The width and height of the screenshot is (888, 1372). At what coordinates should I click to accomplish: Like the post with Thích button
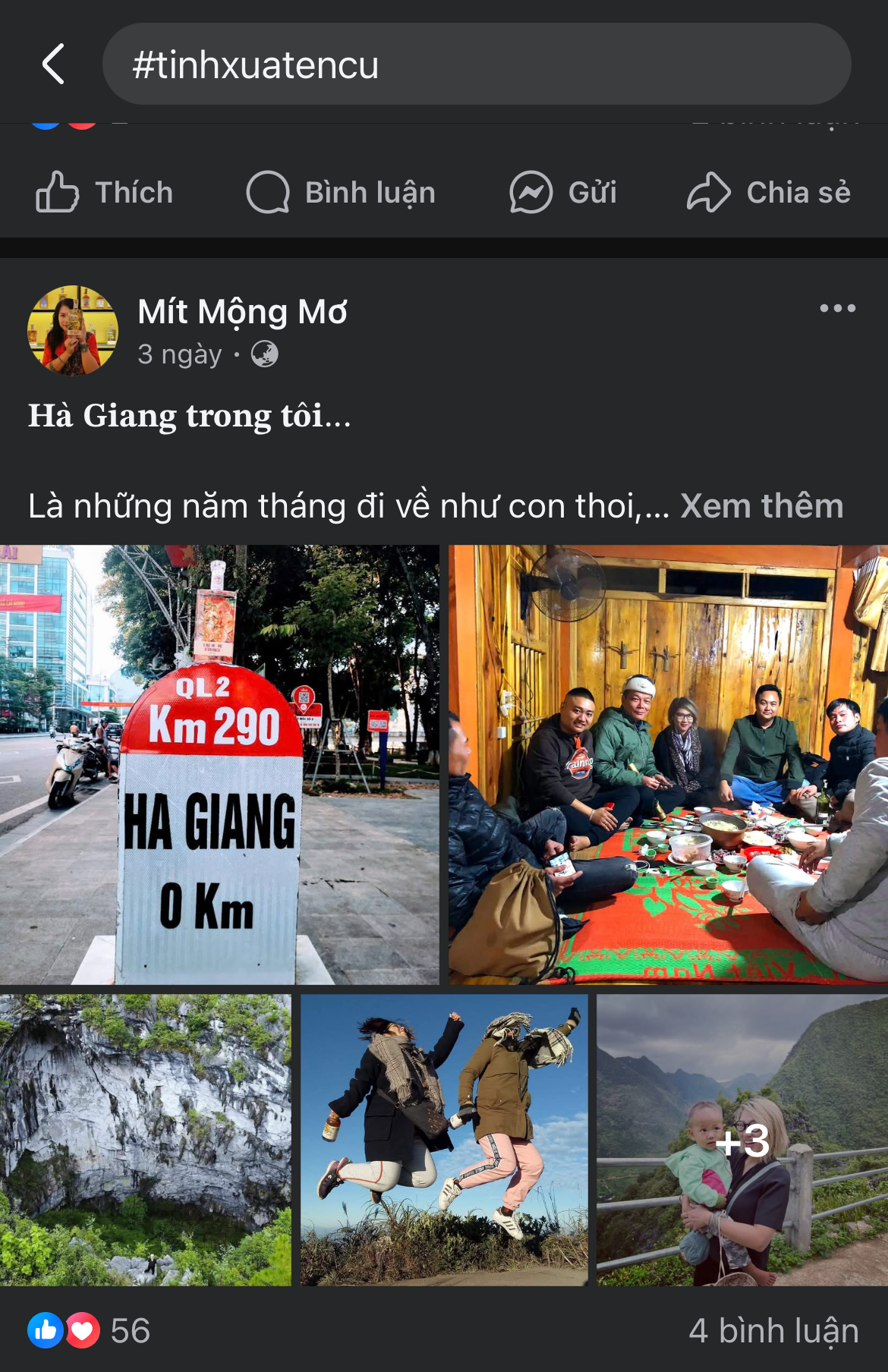[x=105, y=193]
